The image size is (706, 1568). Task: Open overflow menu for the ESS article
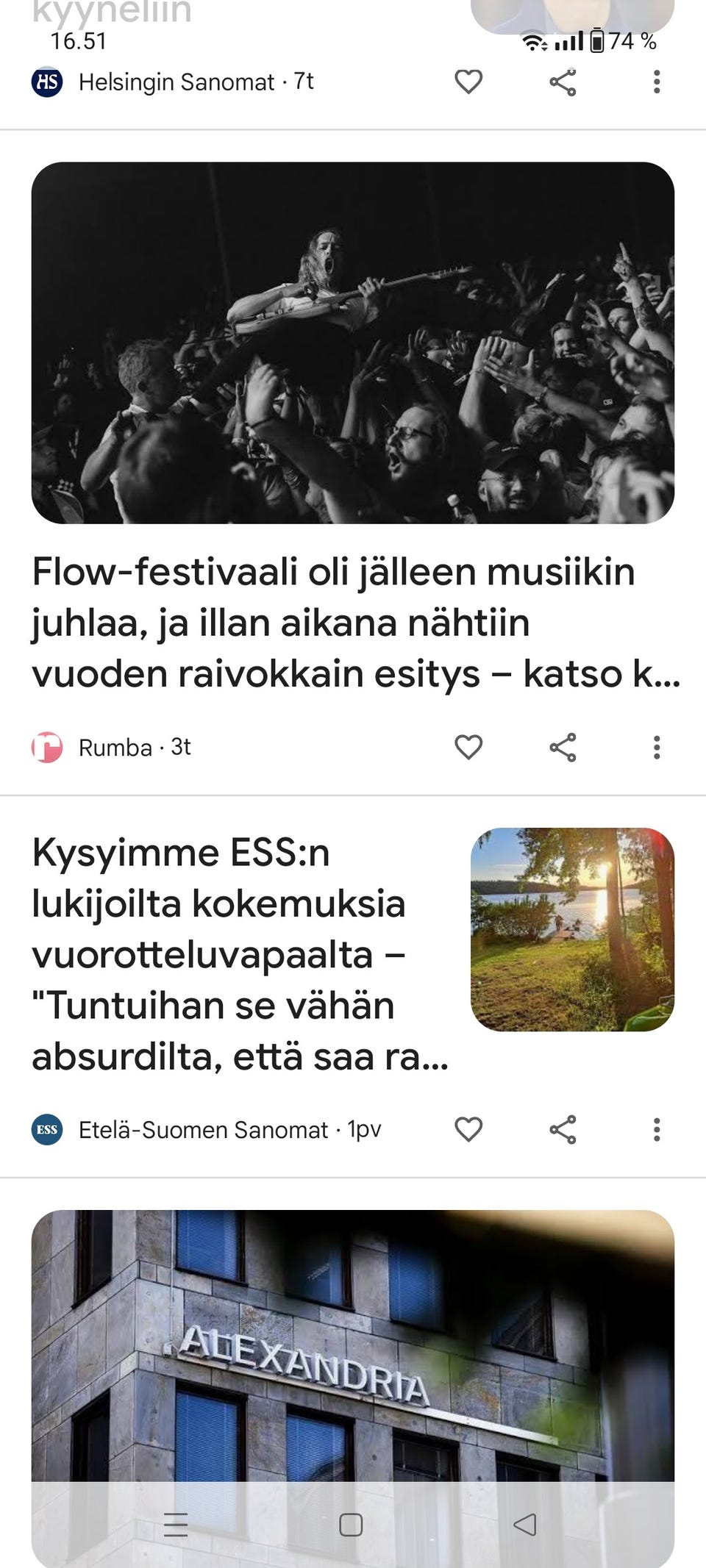(x=657, y=1128)
